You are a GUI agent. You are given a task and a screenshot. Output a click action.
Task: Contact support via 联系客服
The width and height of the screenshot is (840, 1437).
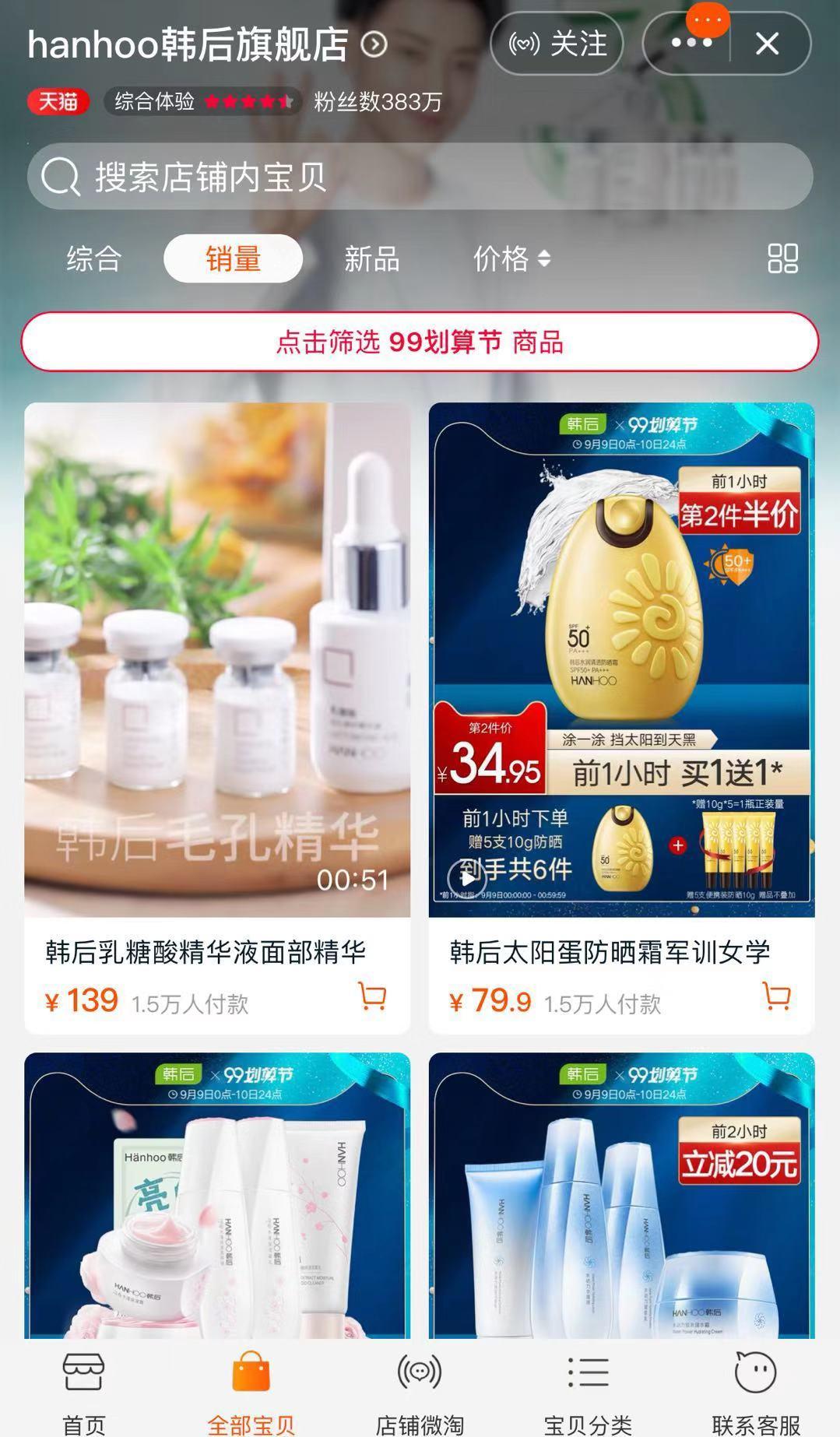pos(756,1392)
